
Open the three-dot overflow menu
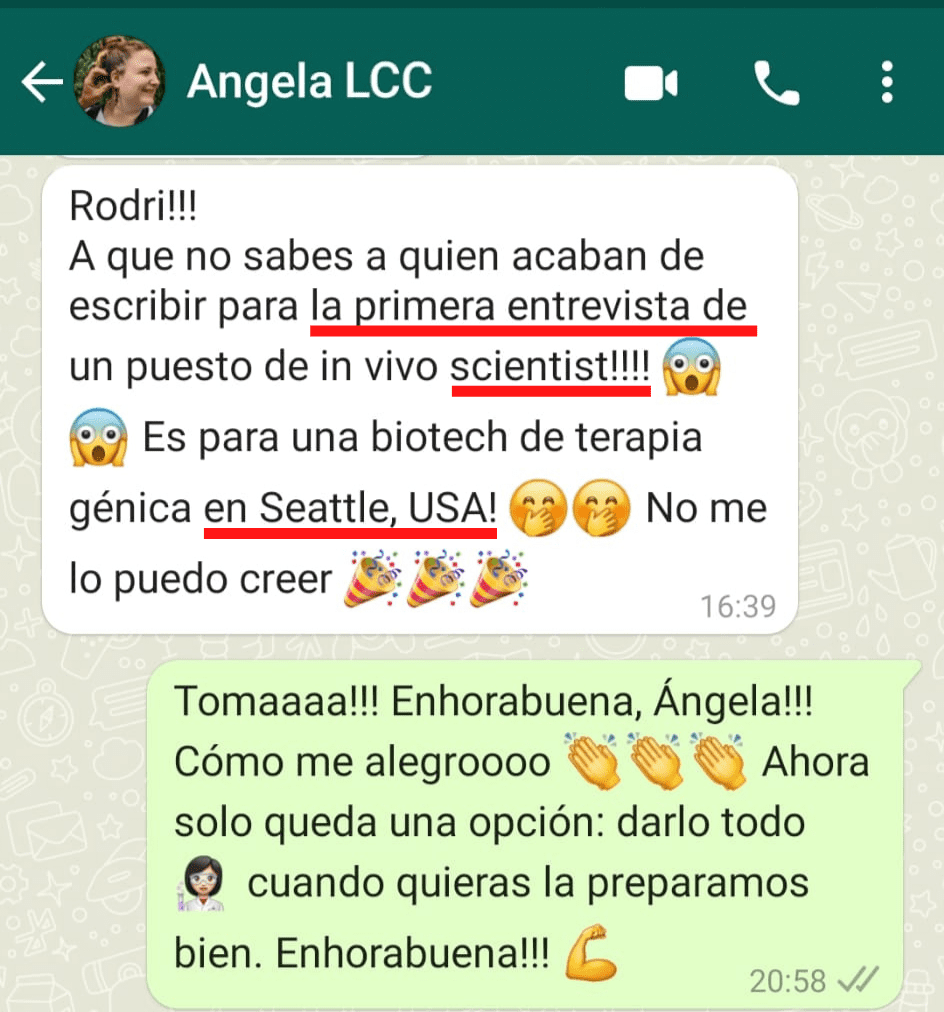coord(886,83)
